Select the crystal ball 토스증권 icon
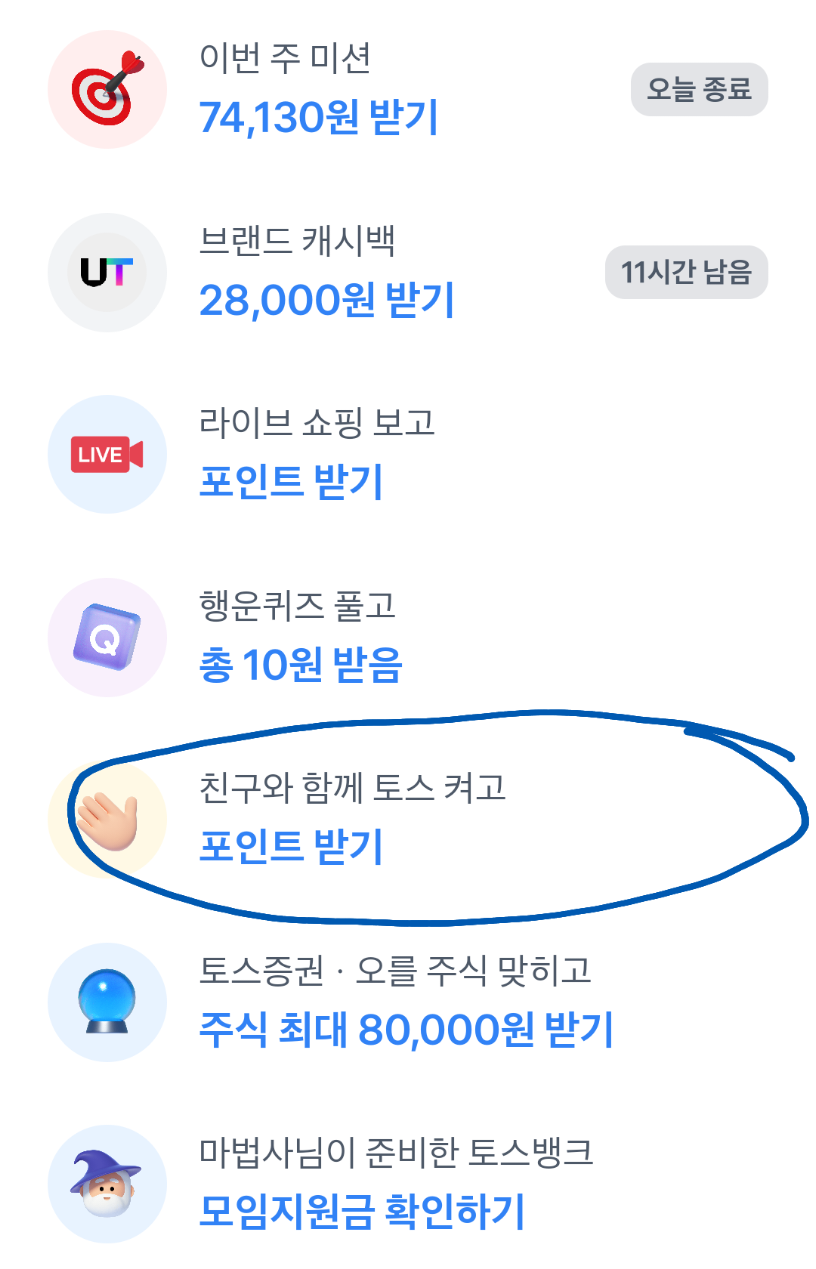 click(x=106, y=1001)
